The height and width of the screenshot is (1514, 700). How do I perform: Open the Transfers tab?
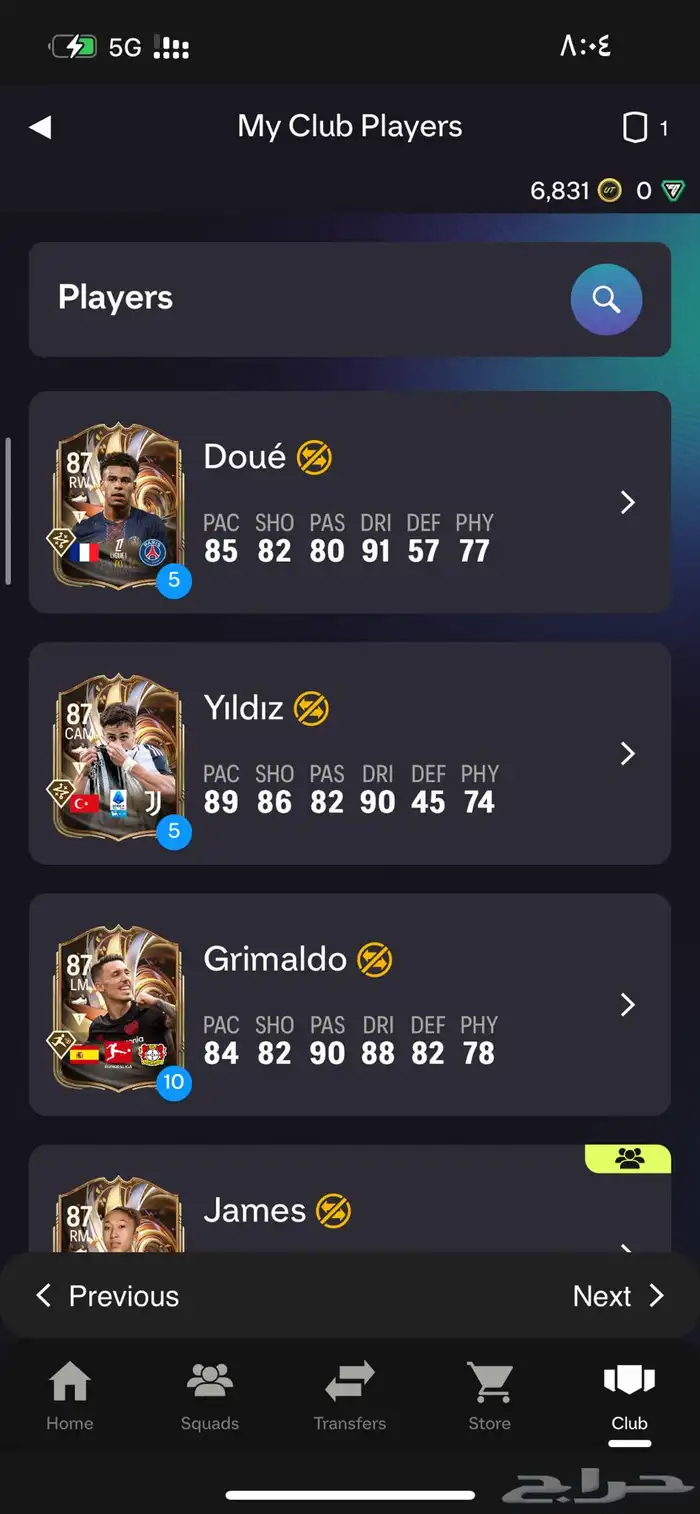point(350,1396)
